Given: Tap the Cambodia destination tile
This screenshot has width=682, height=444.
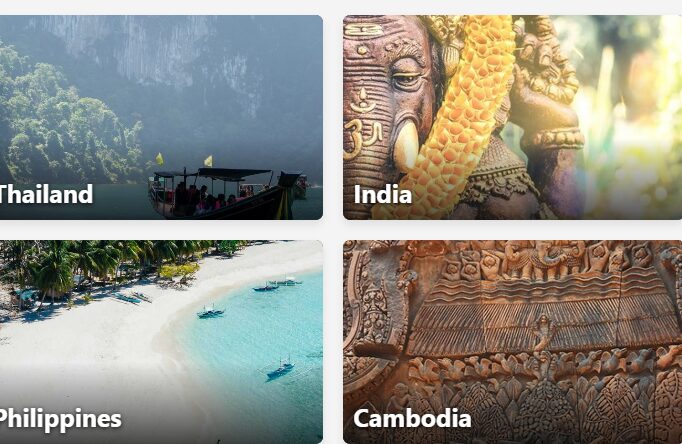Looking at the screenshot, I should coord(512,341).
